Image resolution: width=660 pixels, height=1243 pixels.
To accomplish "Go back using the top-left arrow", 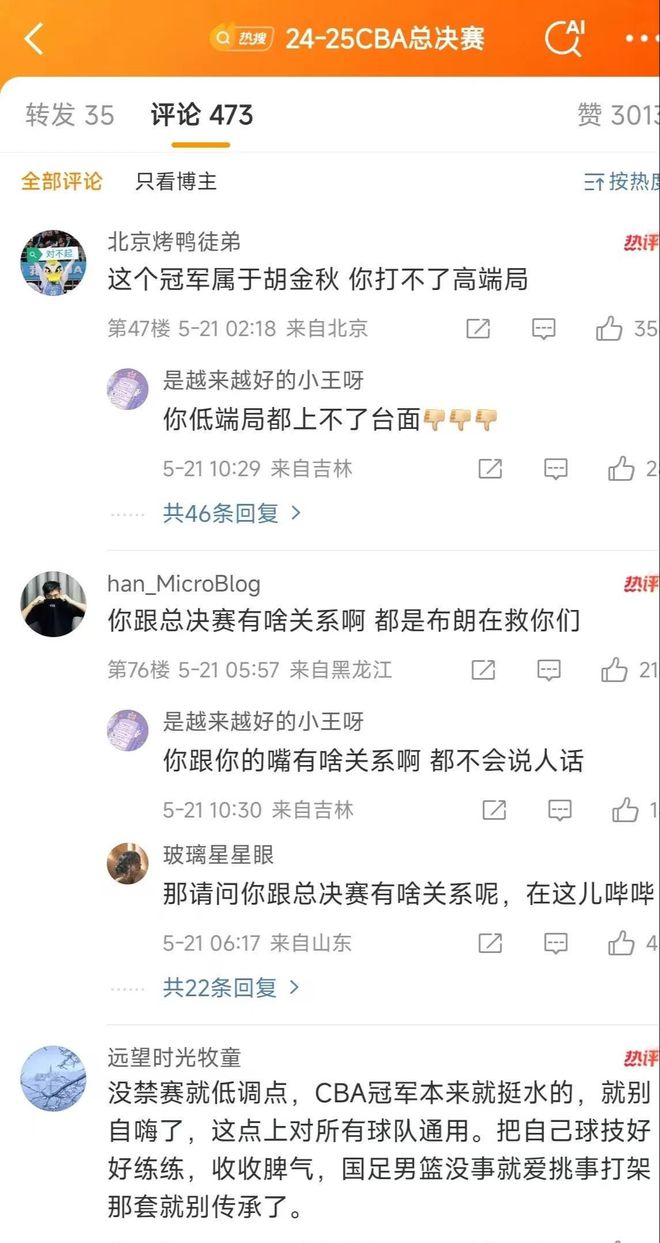I will 34,39.
